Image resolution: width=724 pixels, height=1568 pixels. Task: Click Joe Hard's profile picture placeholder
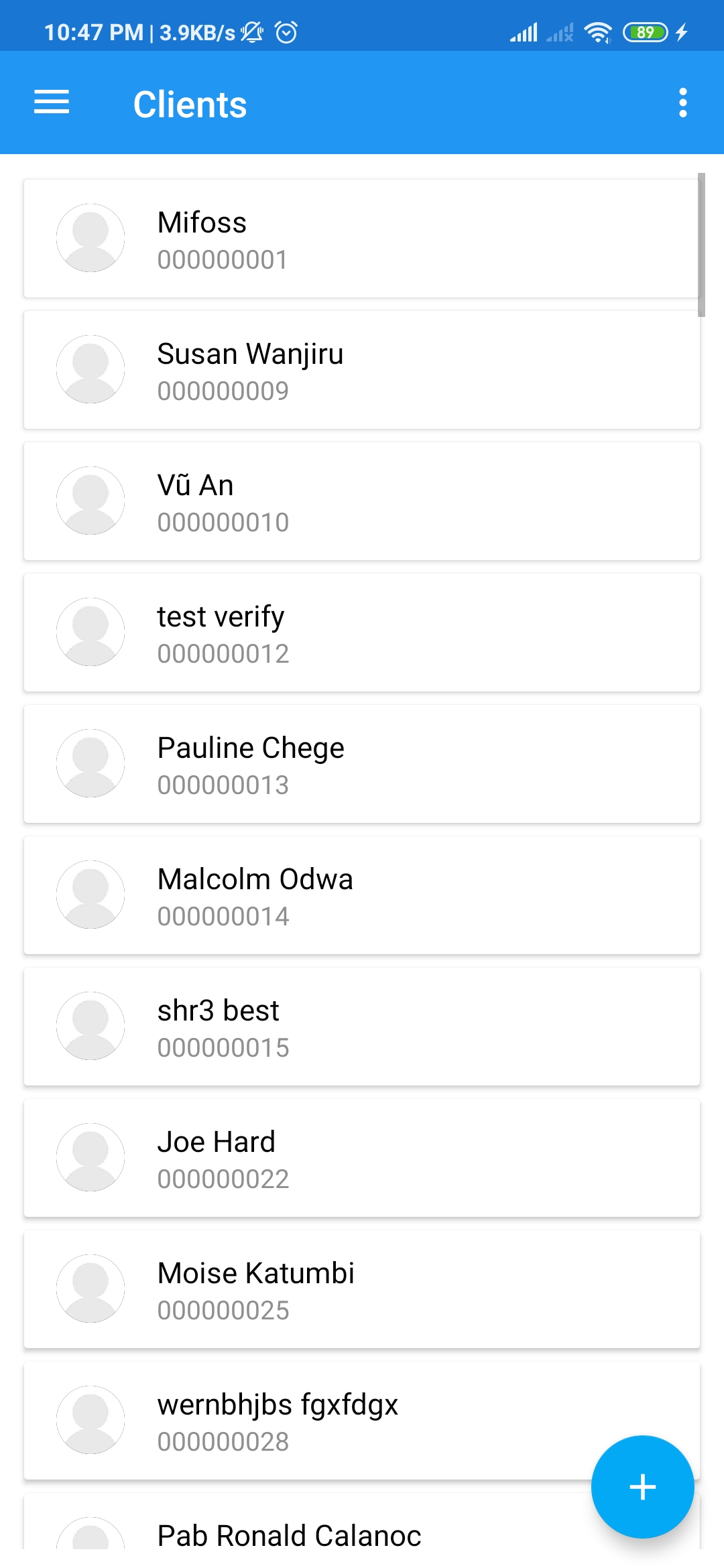[90, 1157]
